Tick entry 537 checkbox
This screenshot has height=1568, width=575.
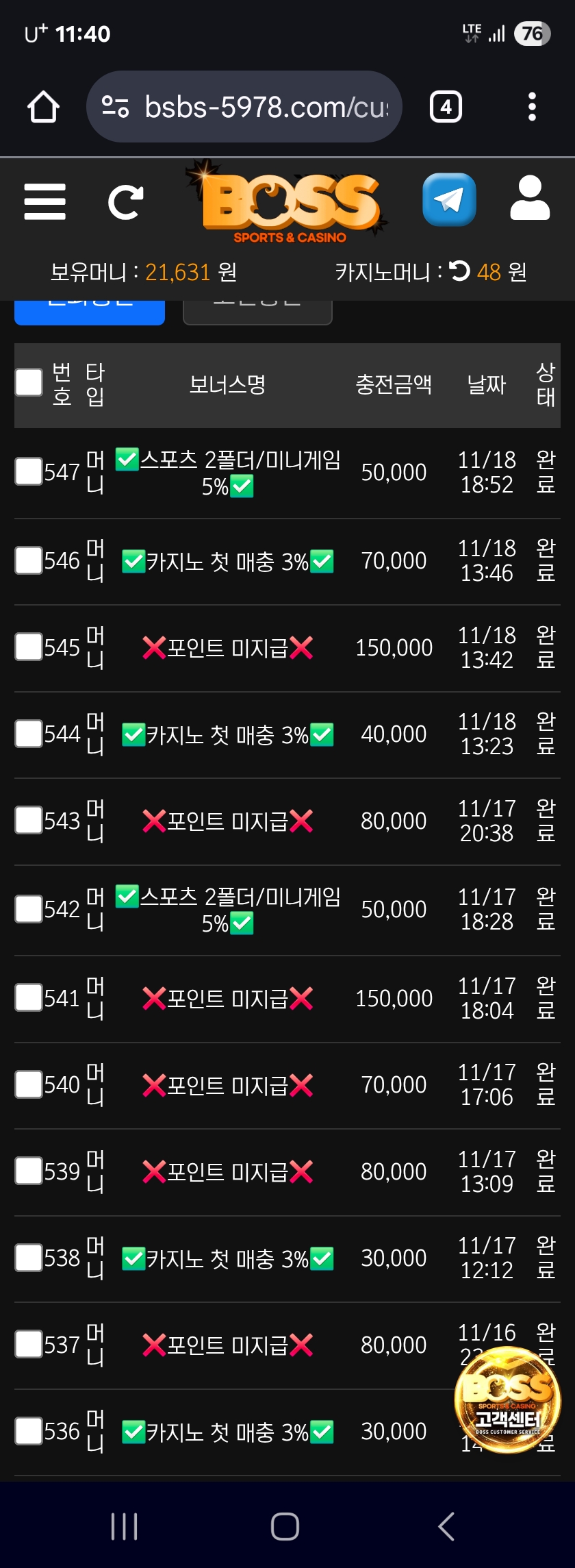click(x=29, y=1344)
